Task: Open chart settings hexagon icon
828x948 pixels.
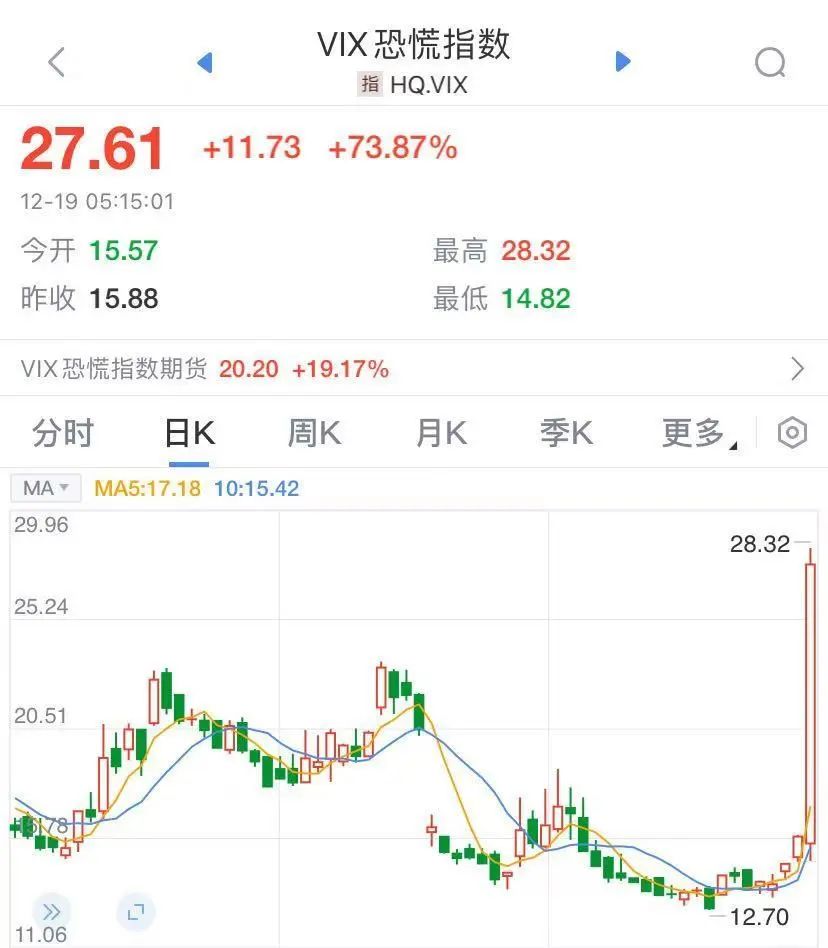Action: 792,433
